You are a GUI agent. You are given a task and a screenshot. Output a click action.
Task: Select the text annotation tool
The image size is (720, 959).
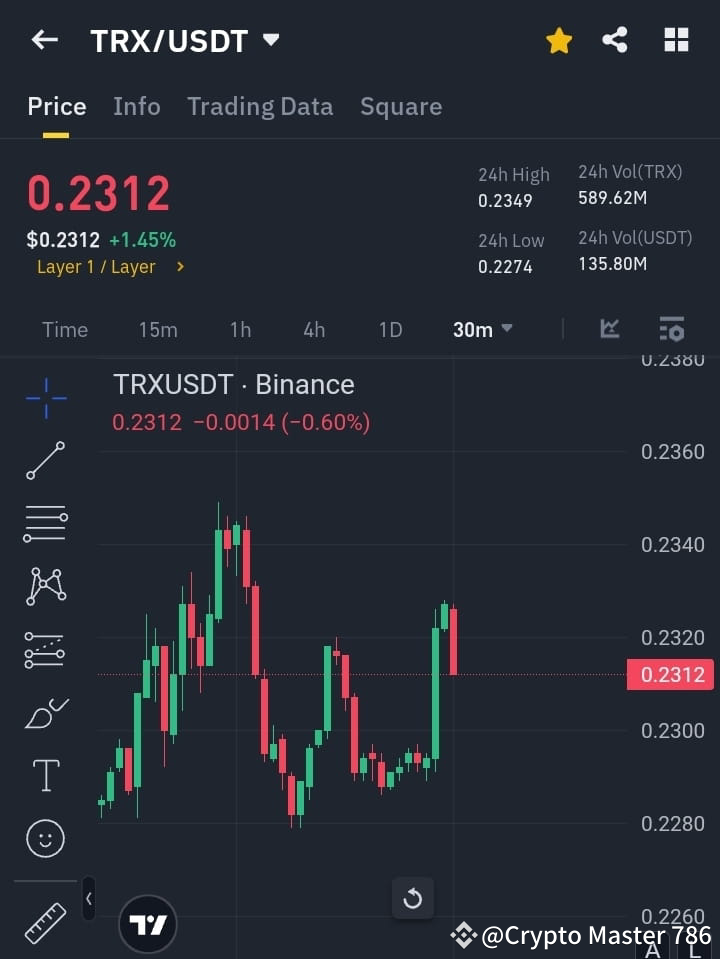(x=44, y=775)
